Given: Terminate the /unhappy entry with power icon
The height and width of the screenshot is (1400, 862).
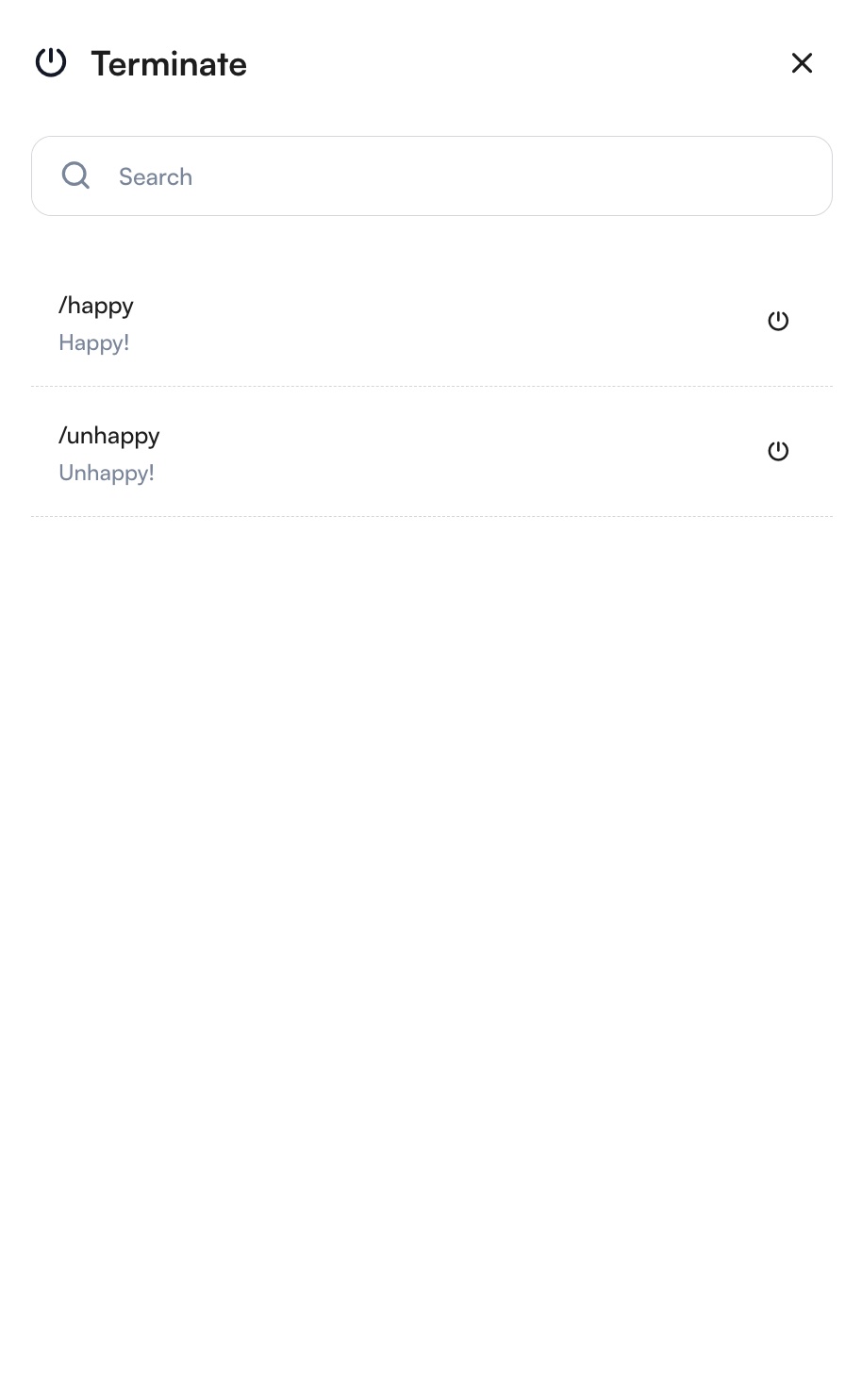Looking at the screenshot, I should pyautogui.click(x=778, y=452).
